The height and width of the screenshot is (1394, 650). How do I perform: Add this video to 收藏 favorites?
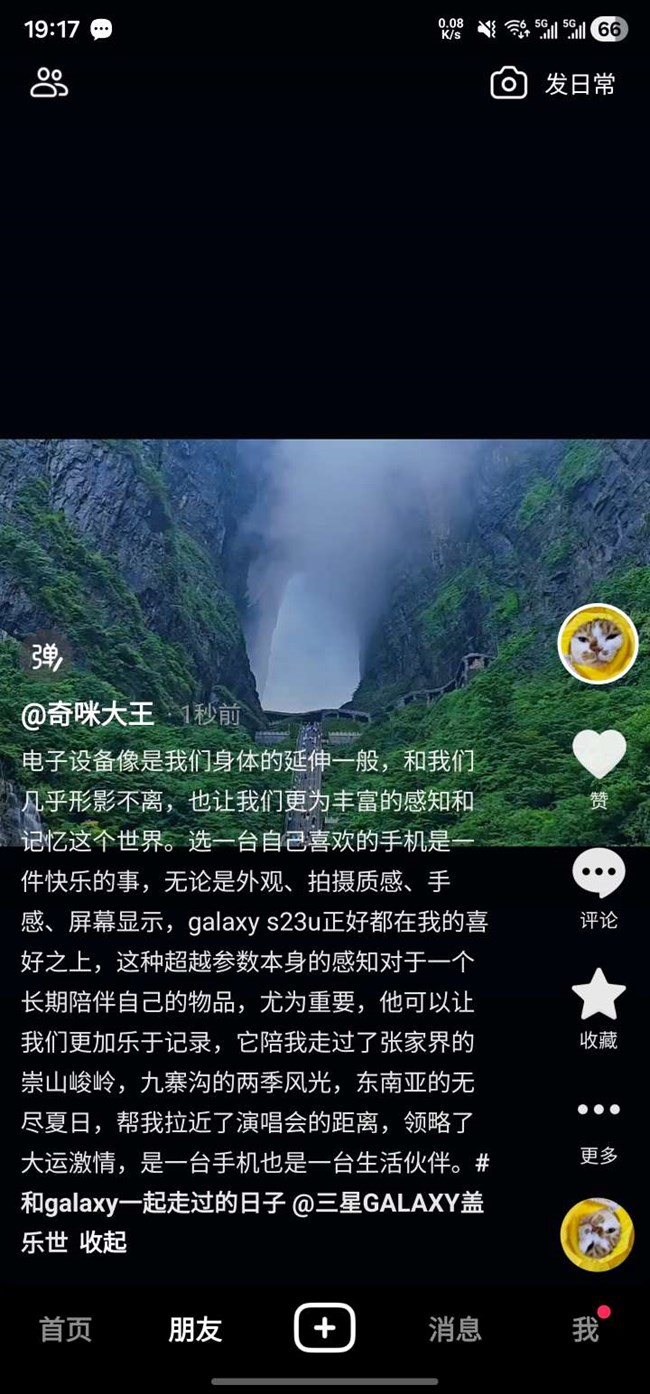599,995
